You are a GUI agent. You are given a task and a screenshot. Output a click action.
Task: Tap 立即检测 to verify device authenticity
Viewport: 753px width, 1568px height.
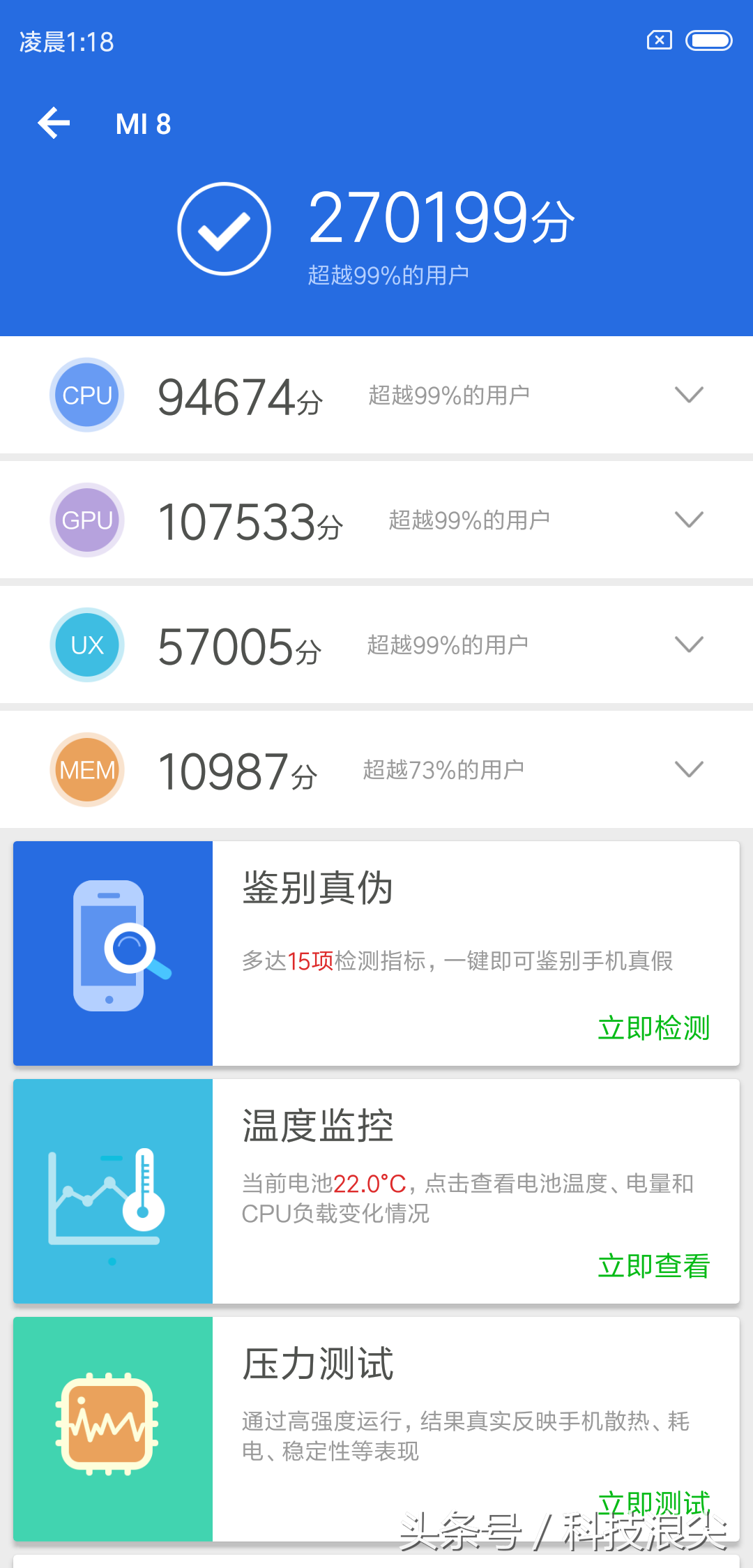click(653, 1028)
